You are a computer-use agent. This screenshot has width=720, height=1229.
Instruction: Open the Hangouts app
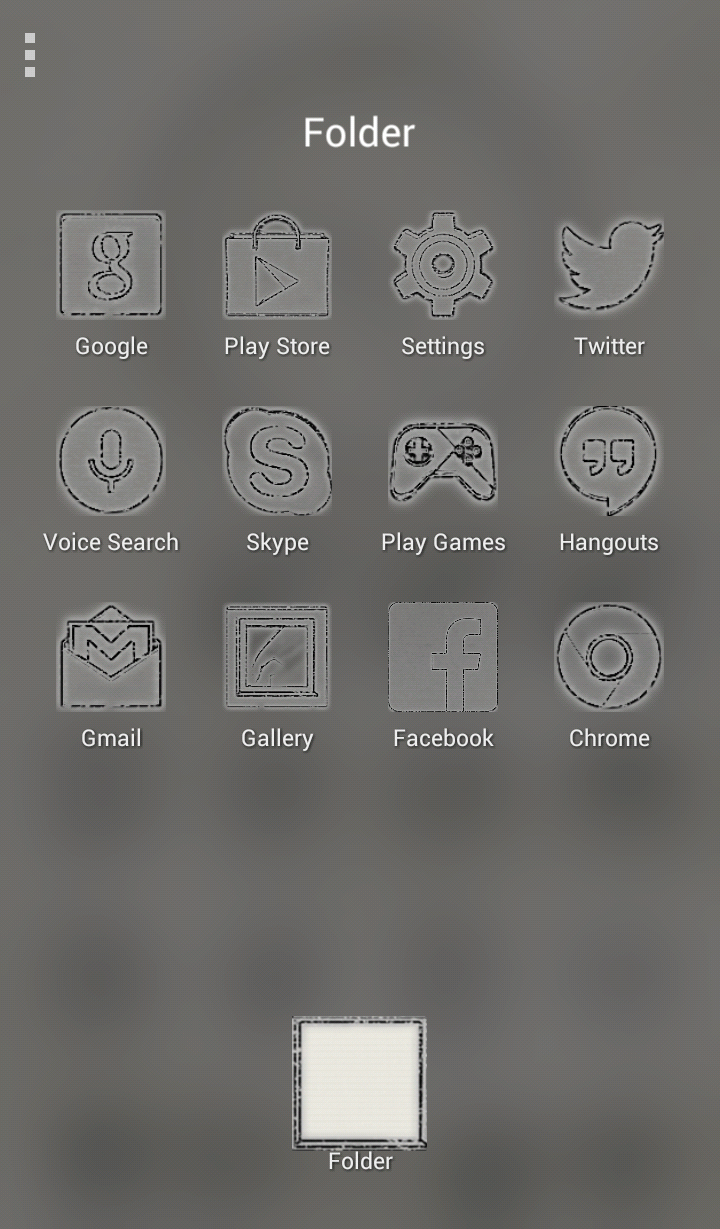(609, 460)
